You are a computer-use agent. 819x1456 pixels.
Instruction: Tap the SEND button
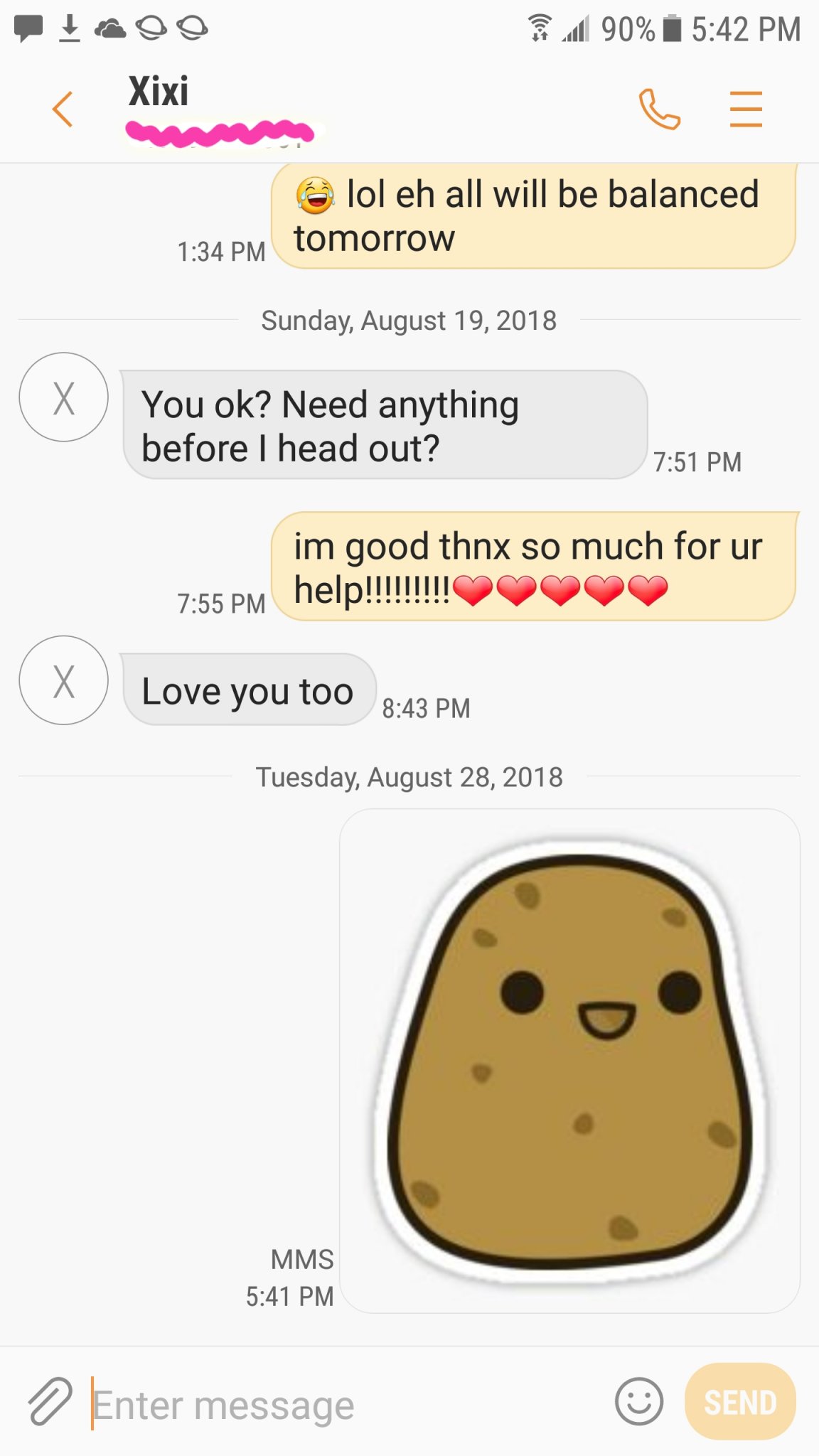pyautogui.click(x=739, y=1402)
